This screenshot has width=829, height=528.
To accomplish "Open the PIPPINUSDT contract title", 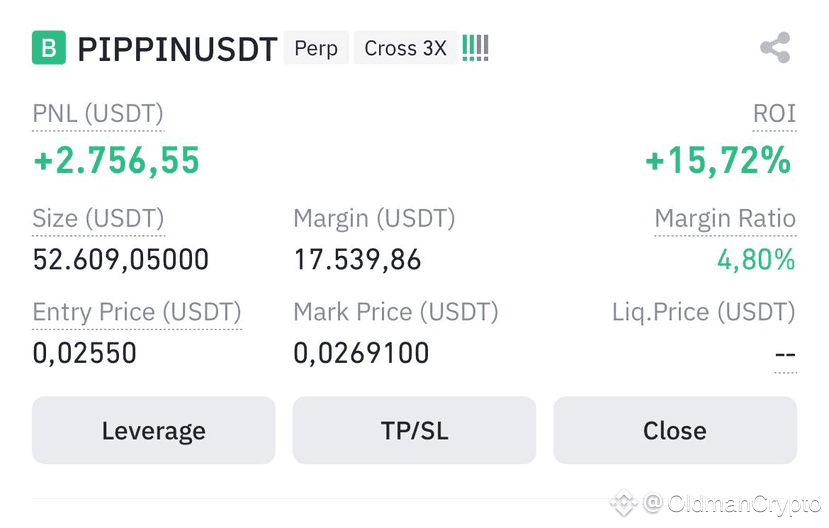I will 176,49.
